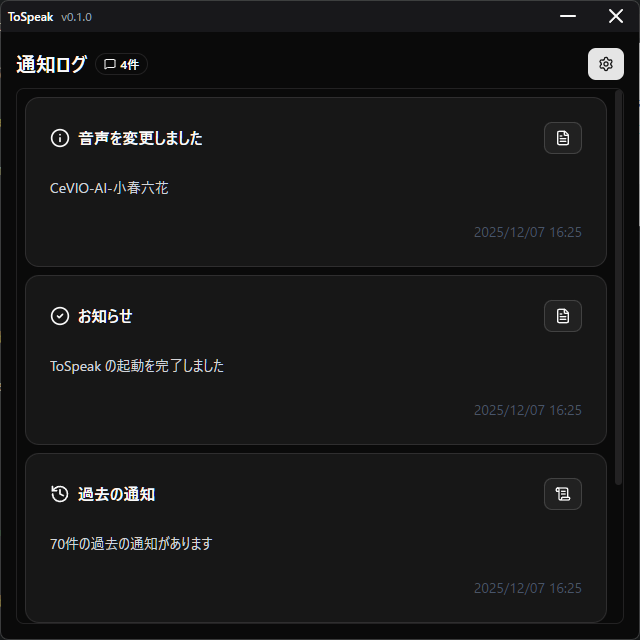Open document icon on 音声を変更しました card
The height and width of the screenshot is (640, 640).
[562, 138]
